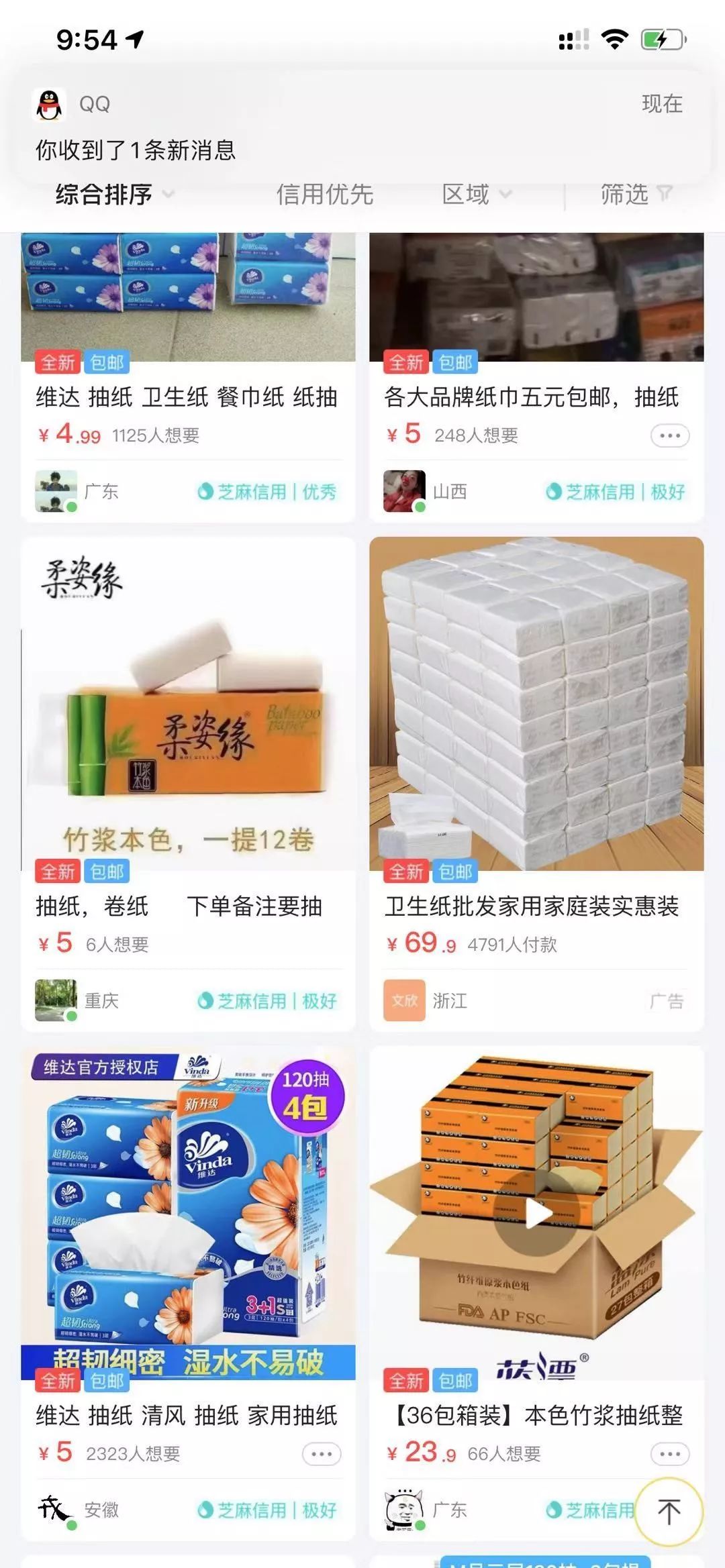Jump back to top of results
The width and height of the screenshot is (725, 1568).
coord(669,1512)
